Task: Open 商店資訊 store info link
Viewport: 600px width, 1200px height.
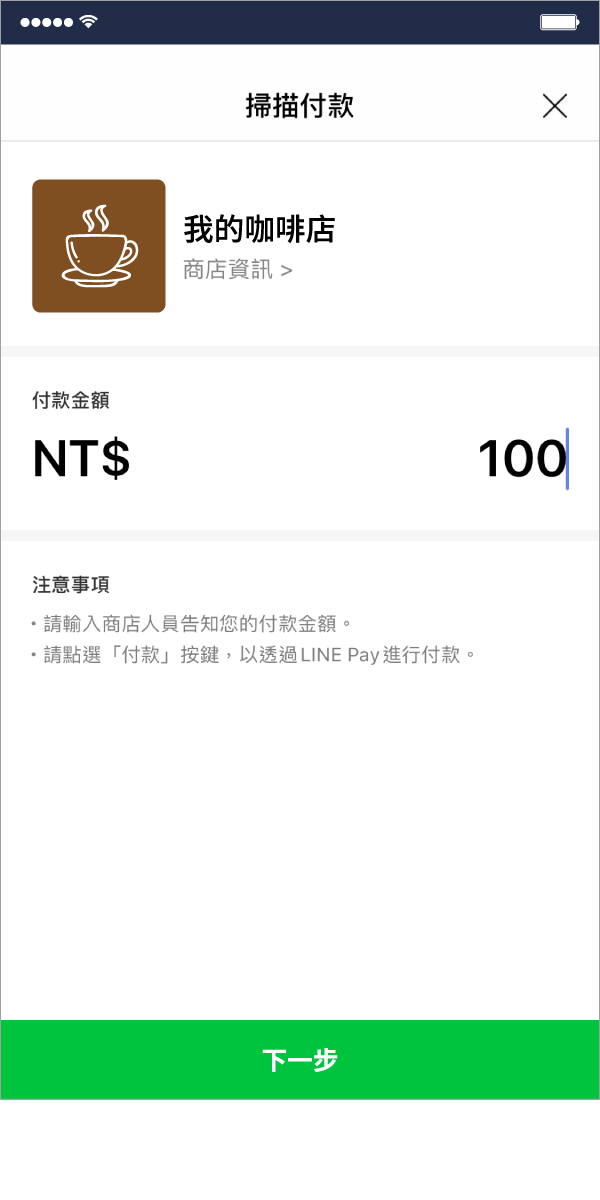Action: pos(238,270)
